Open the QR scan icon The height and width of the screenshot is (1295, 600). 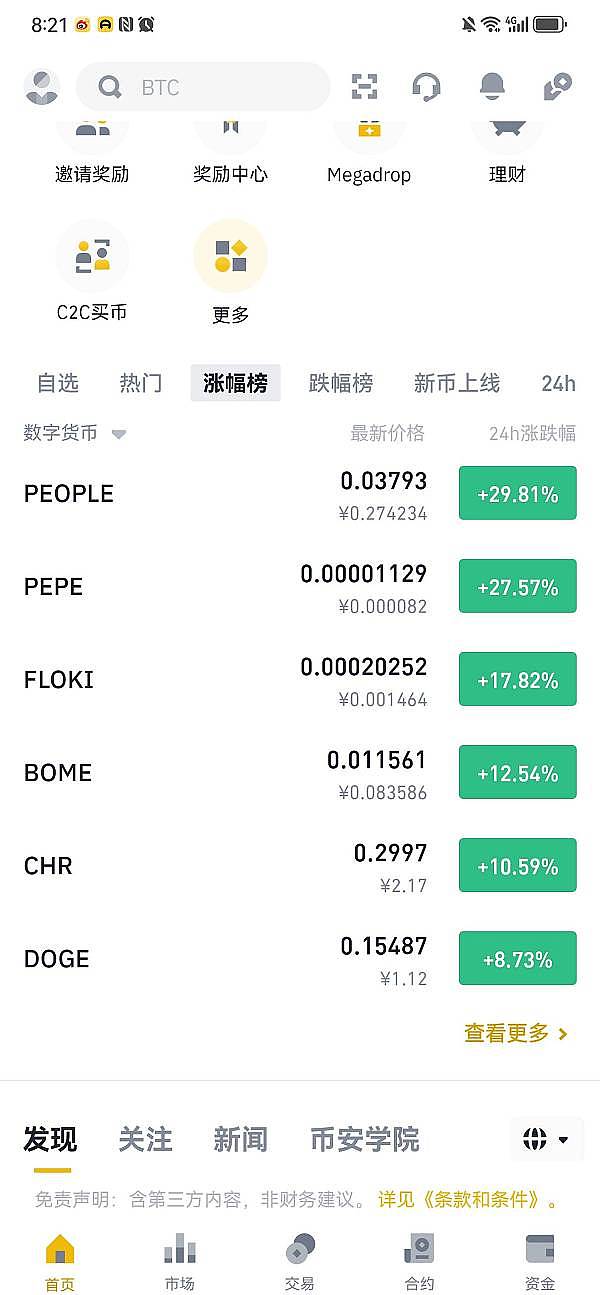(x=365, y=87)
